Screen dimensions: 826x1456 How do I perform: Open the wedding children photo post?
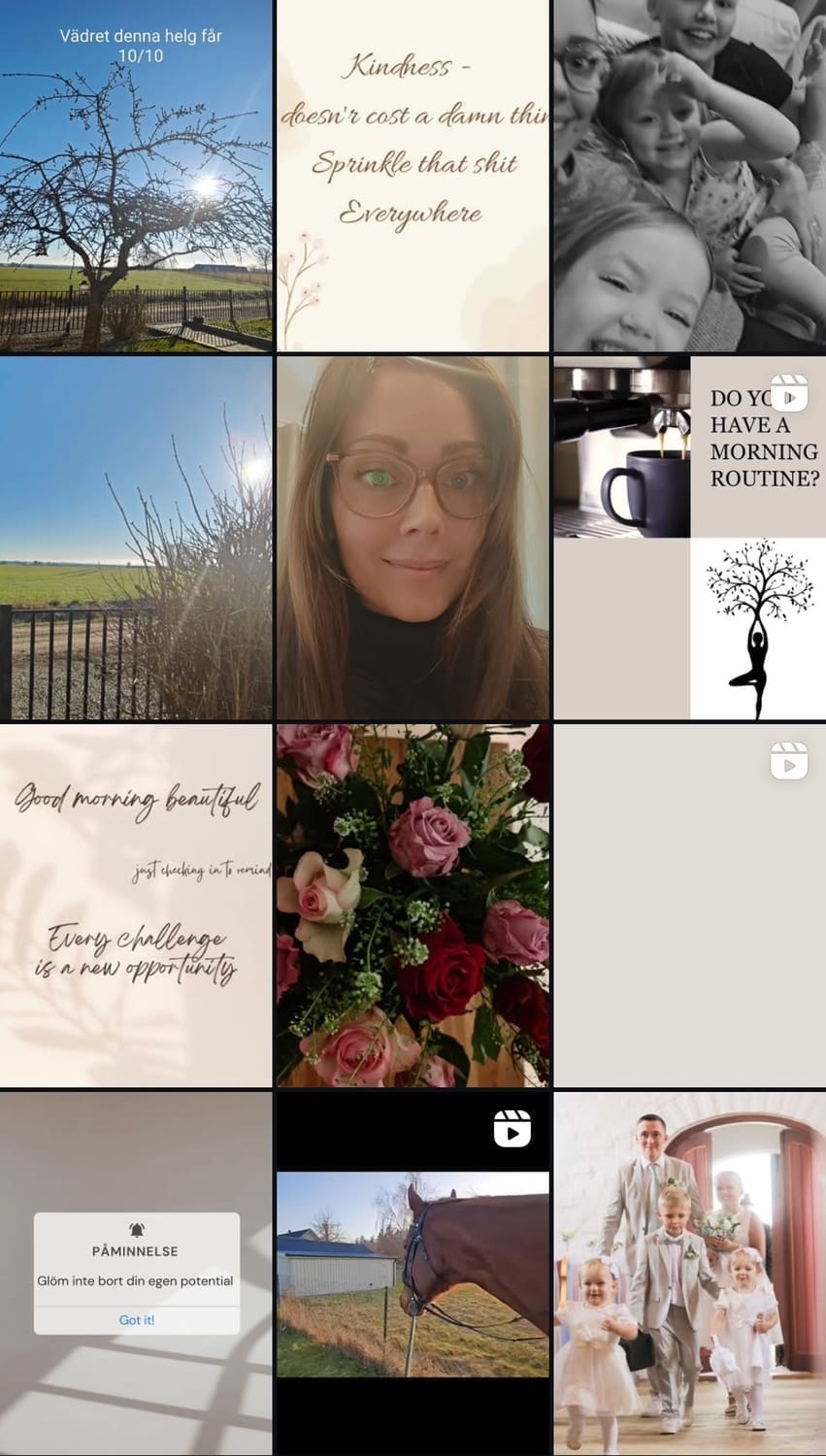click(689, 1274)
